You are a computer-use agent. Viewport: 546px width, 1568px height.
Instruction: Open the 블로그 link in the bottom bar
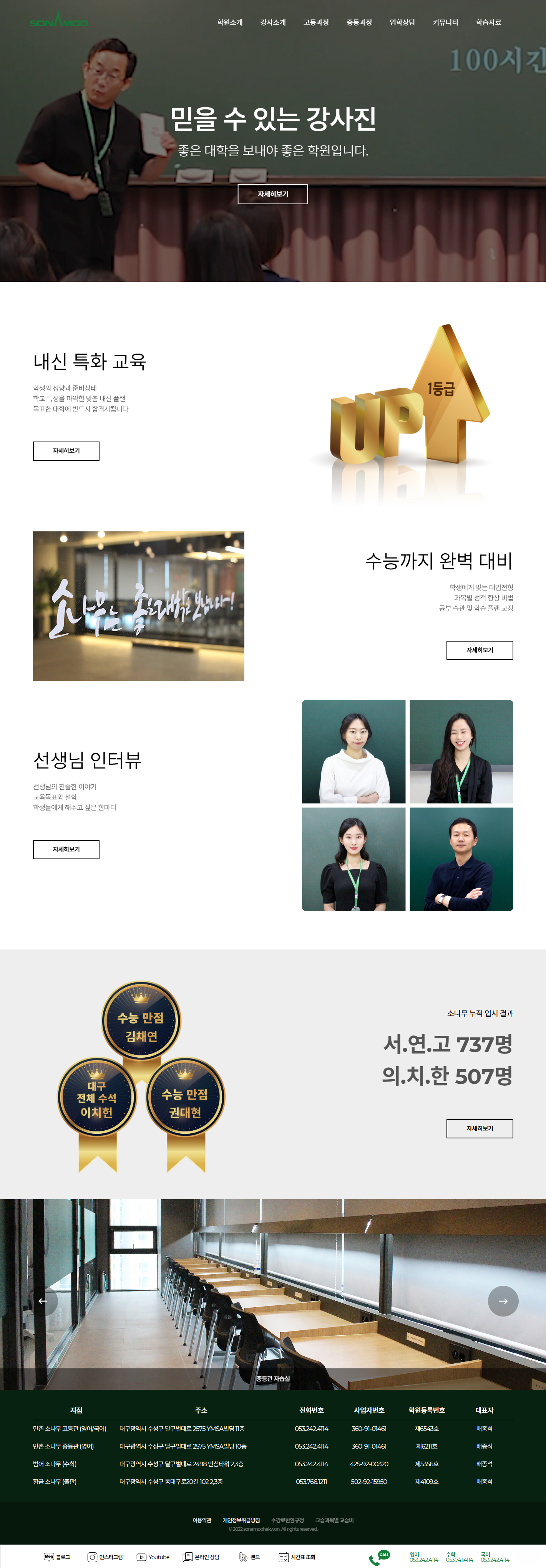[56, 1556]
